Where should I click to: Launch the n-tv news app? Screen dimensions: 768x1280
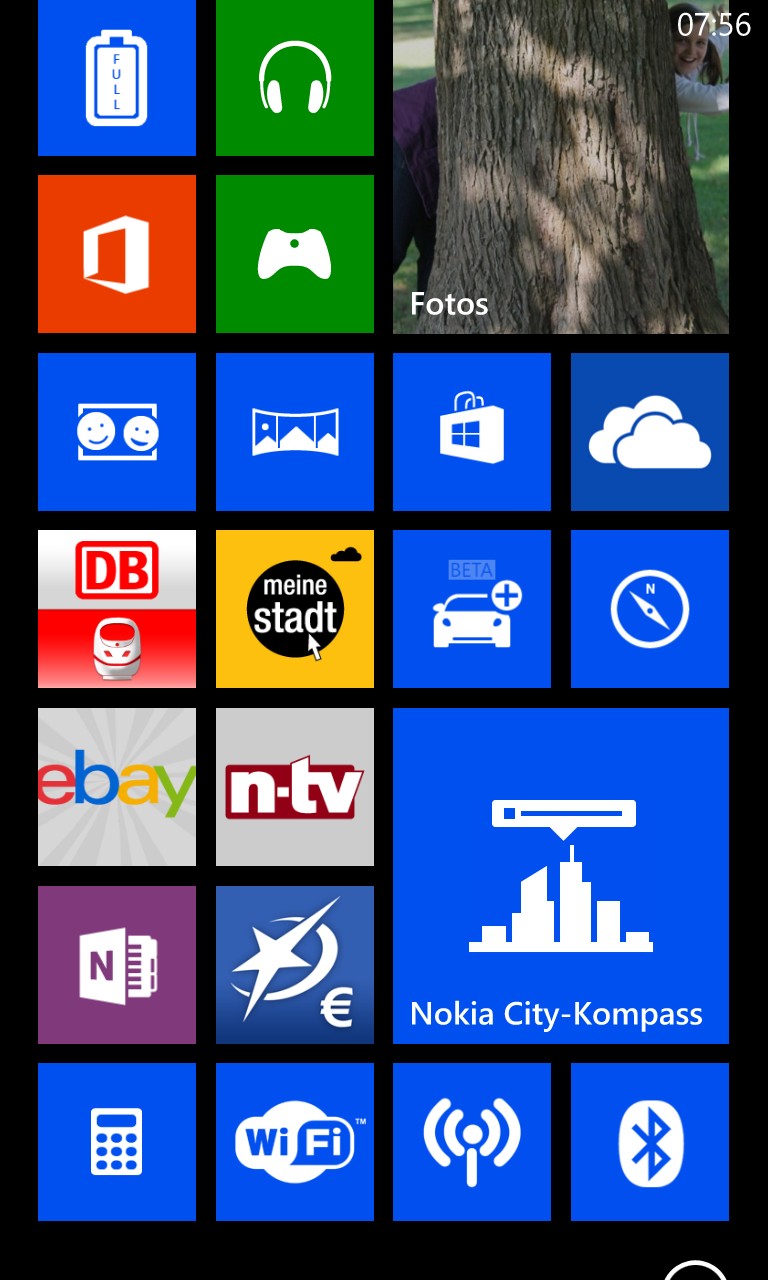295,787
